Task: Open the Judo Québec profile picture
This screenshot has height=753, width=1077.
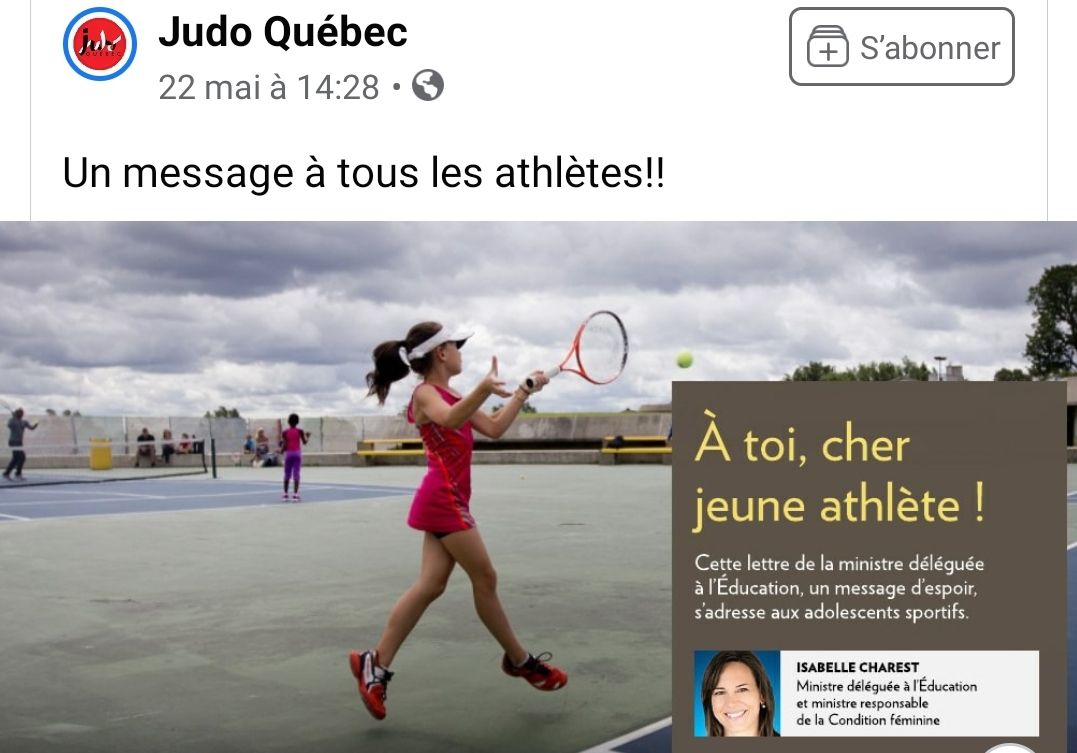Action: [99, 45]
